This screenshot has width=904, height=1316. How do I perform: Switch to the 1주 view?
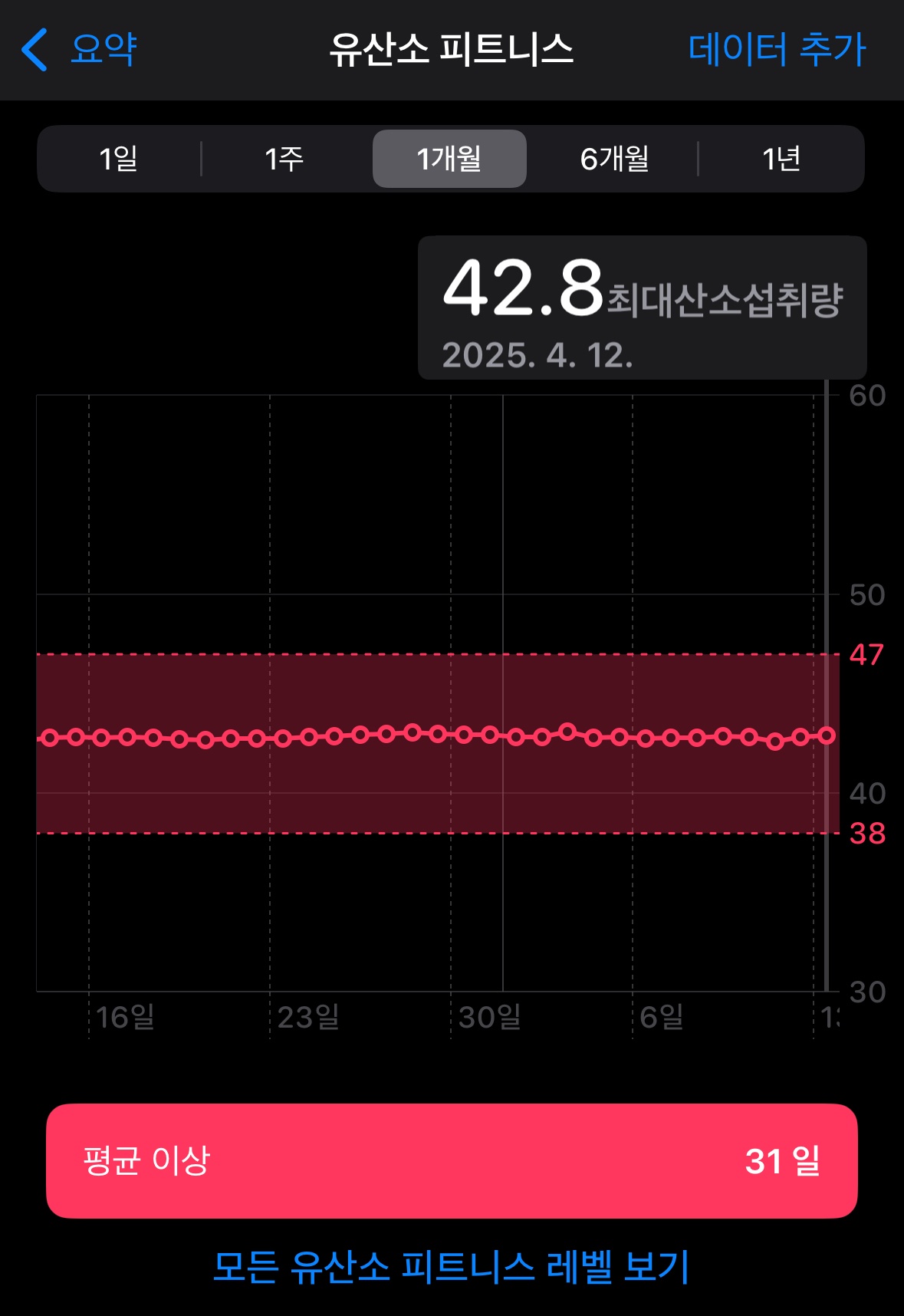[x=284, y=159]
